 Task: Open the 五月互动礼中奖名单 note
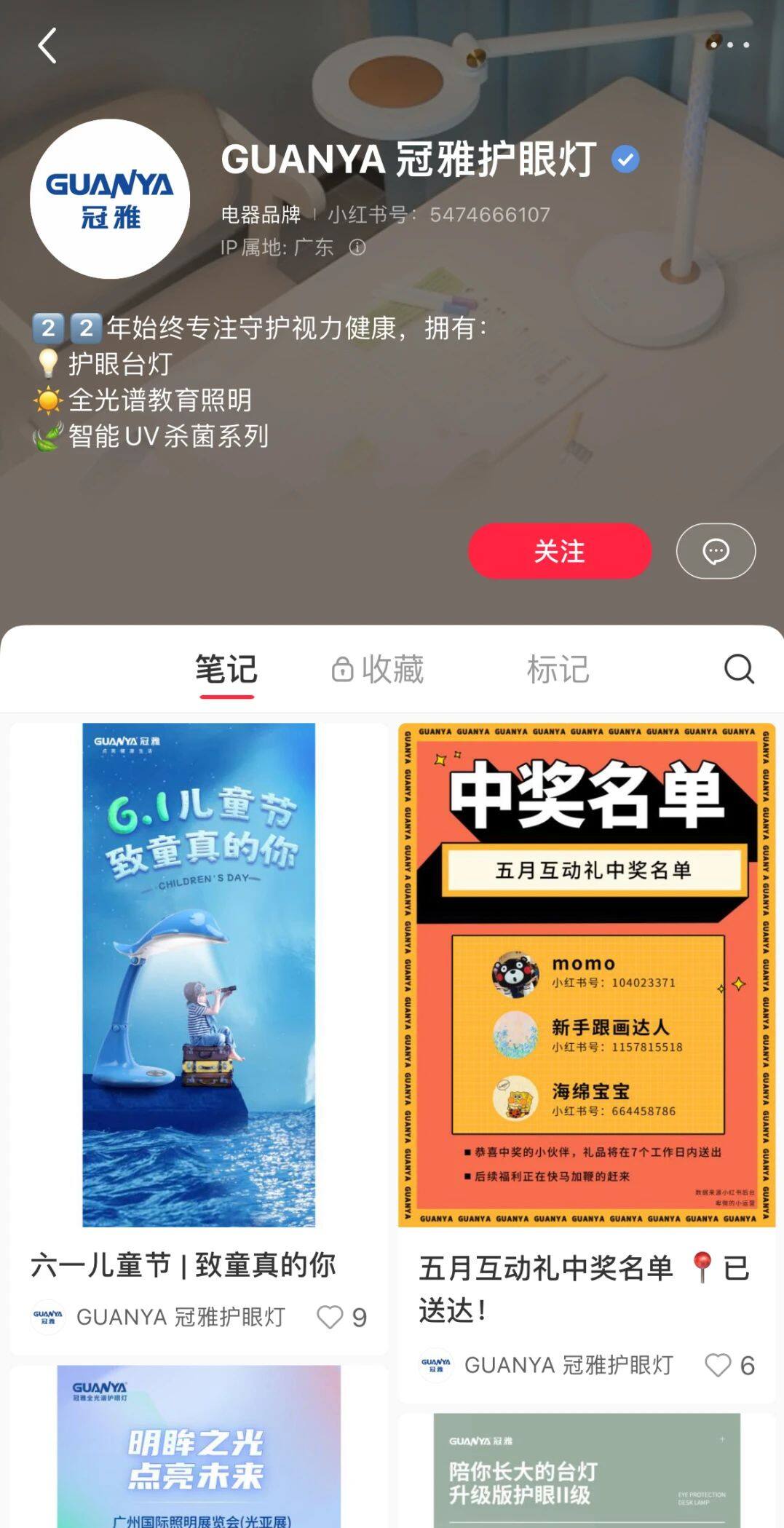coord(587,975)
